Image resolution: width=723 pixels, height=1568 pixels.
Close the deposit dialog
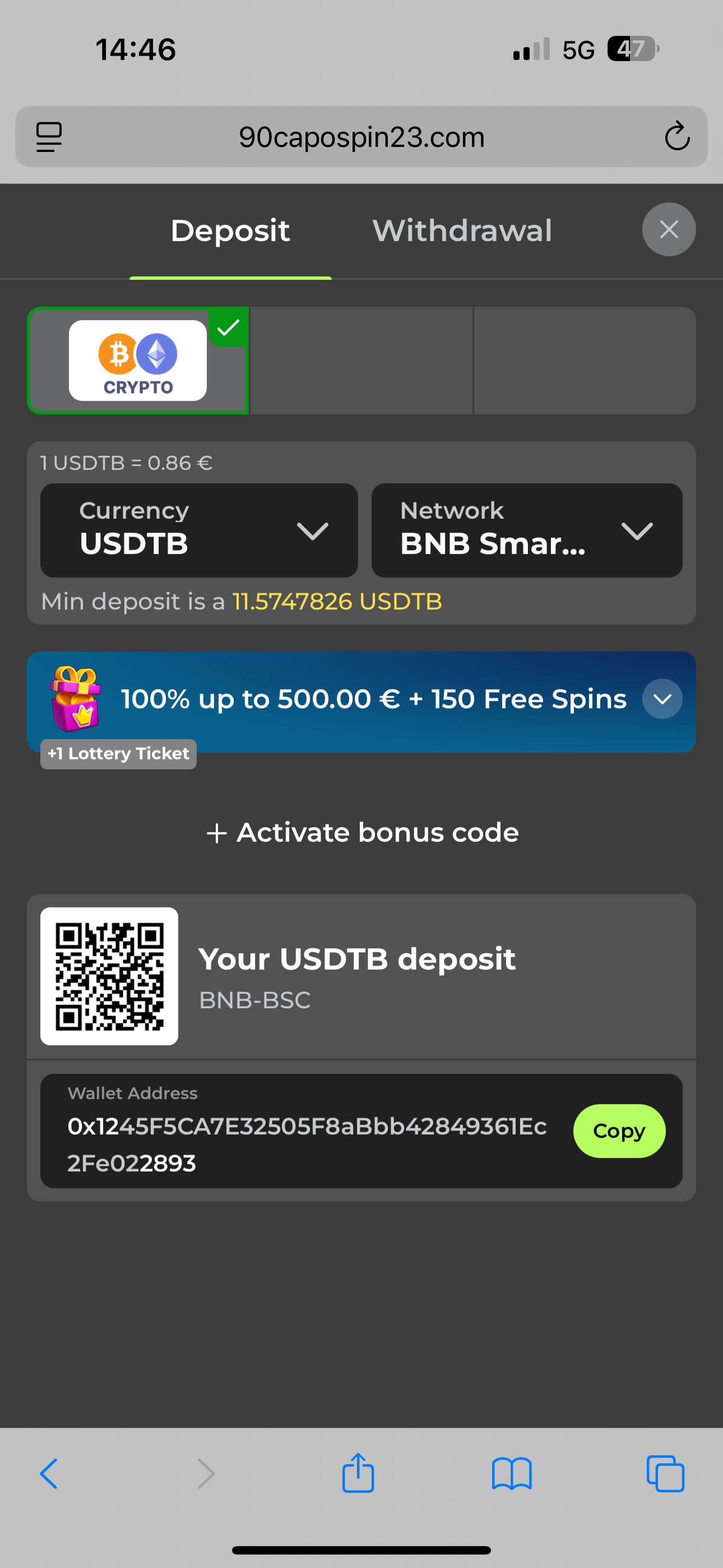(668, 229)
